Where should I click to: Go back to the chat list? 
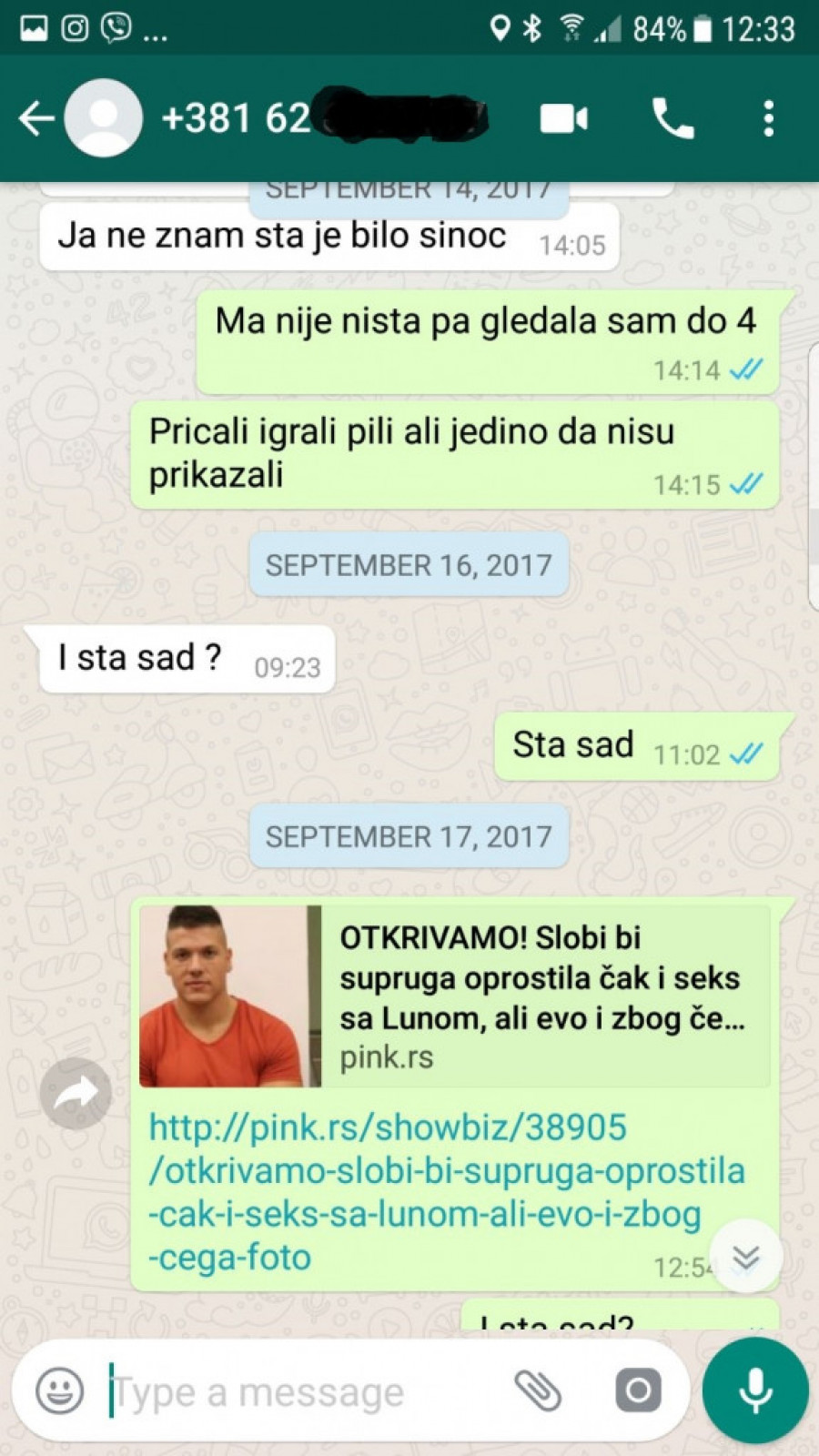pos(36,118)
